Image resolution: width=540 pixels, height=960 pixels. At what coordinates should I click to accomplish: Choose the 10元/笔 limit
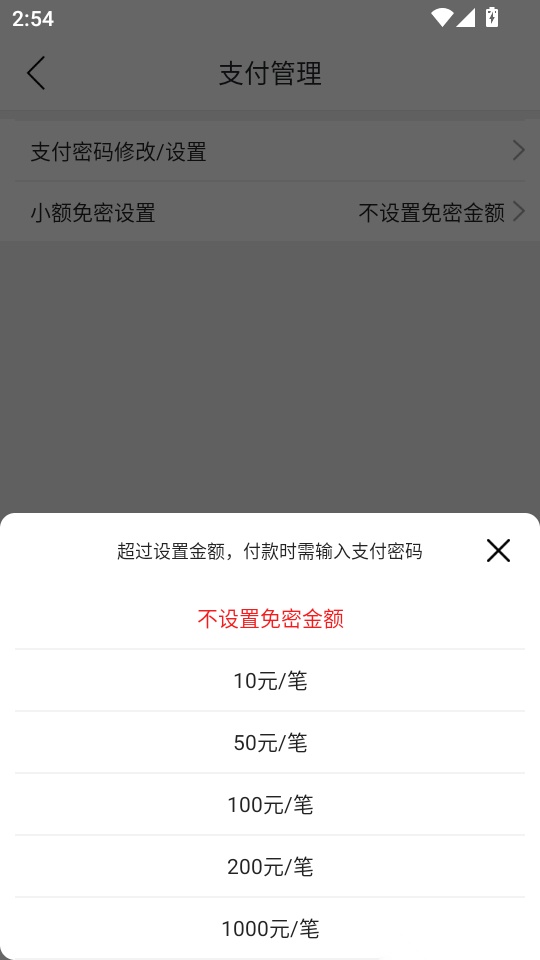coord(270,680)
